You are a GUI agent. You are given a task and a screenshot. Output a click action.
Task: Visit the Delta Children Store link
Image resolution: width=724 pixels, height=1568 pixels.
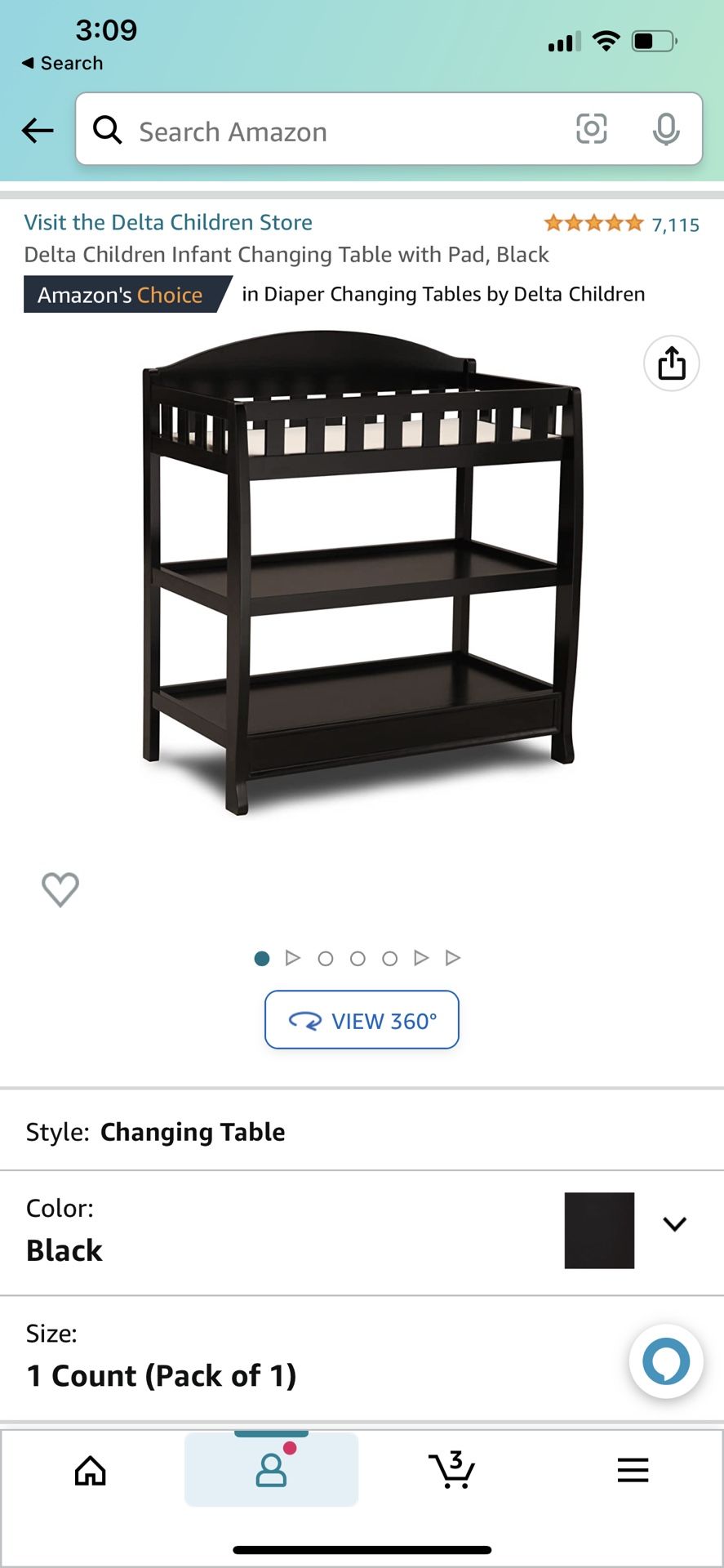coord(167,221)
